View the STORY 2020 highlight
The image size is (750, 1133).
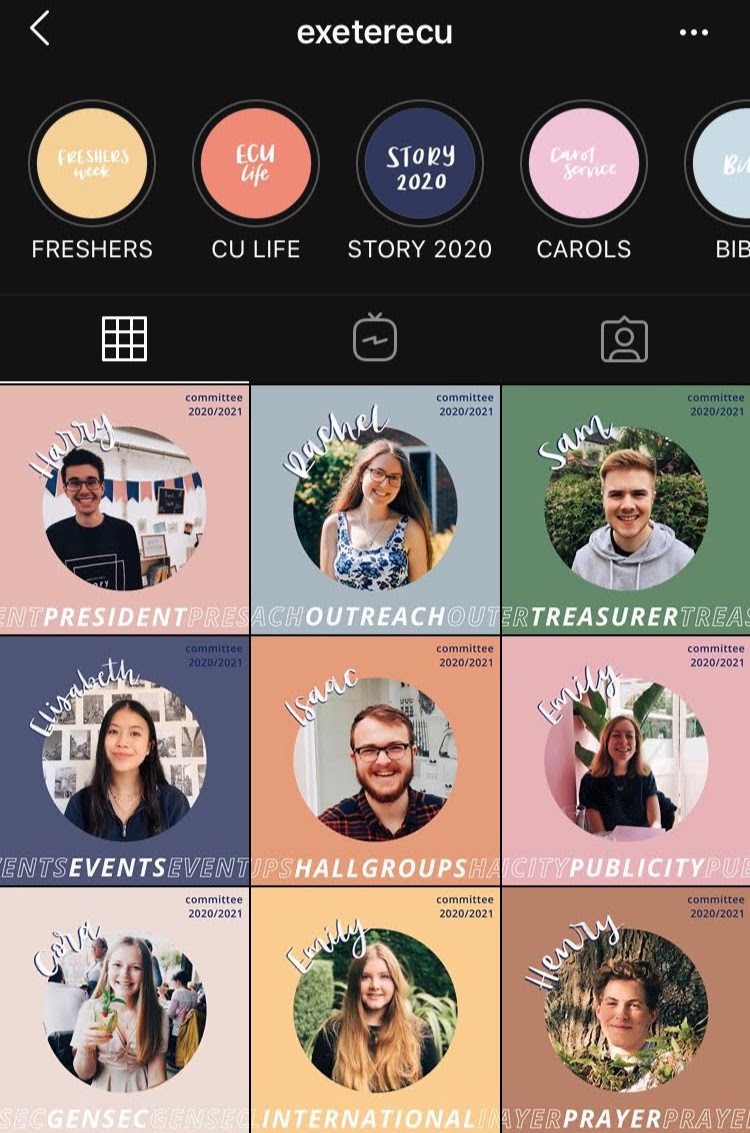pyautogui.click(x=420, y=163)
